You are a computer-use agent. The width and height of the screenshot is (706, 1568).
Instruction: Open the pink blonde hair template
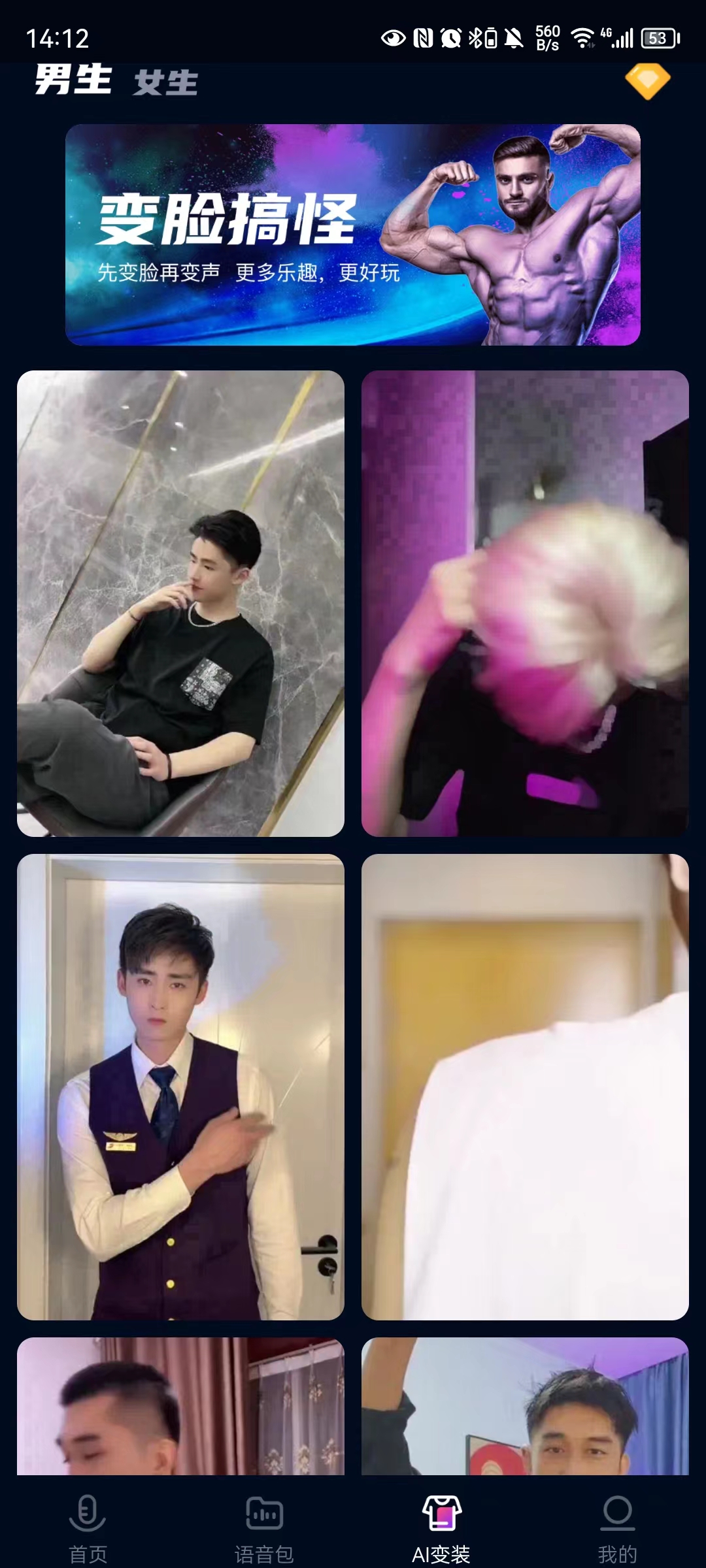(x=525, y=603)
